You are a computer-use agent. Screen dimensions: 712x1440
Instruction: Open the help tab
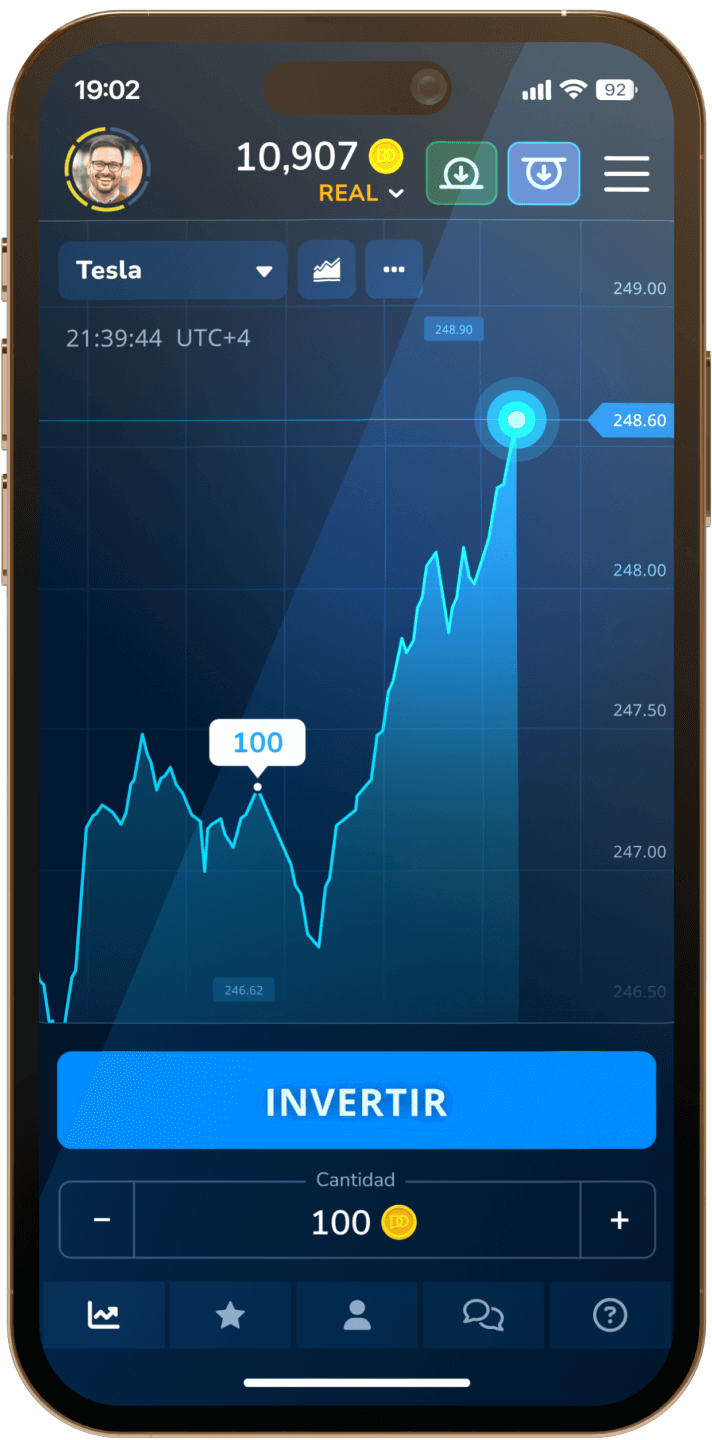click(x=610, y=1315)
